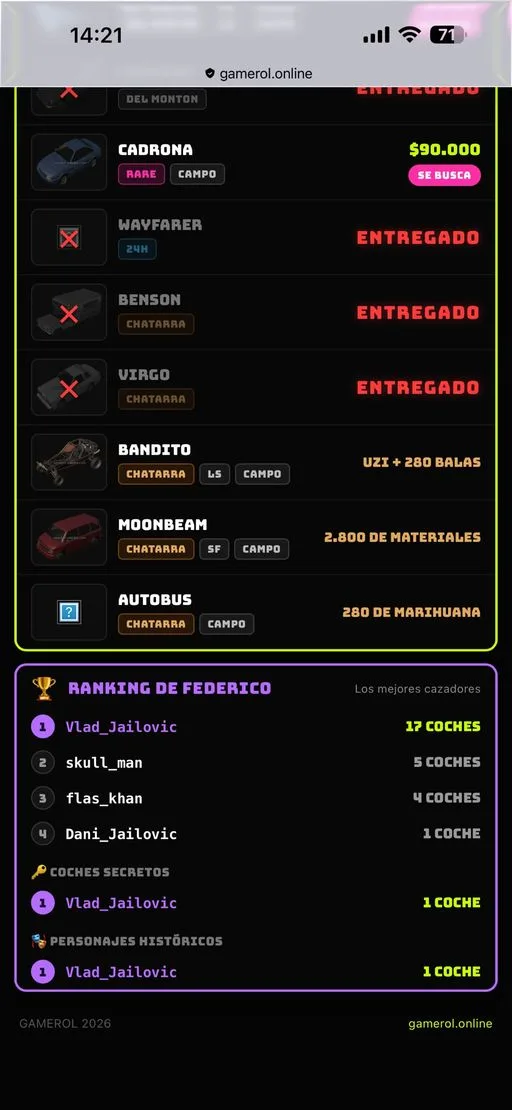Open the Moonbeam car row
Image resolution: width=512 pixels, height=1110 pixels.
tap(256, 537)
